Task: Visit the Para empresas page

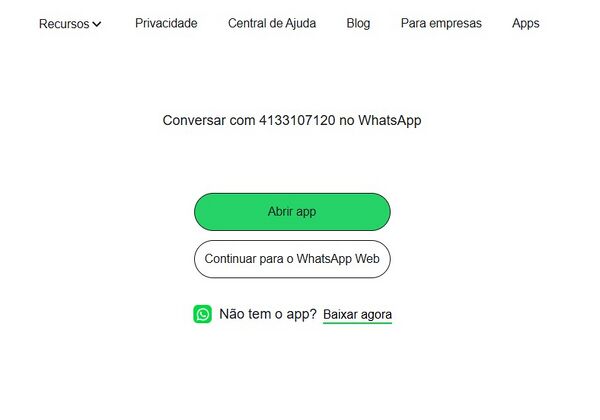Action: tap(441, 23)
